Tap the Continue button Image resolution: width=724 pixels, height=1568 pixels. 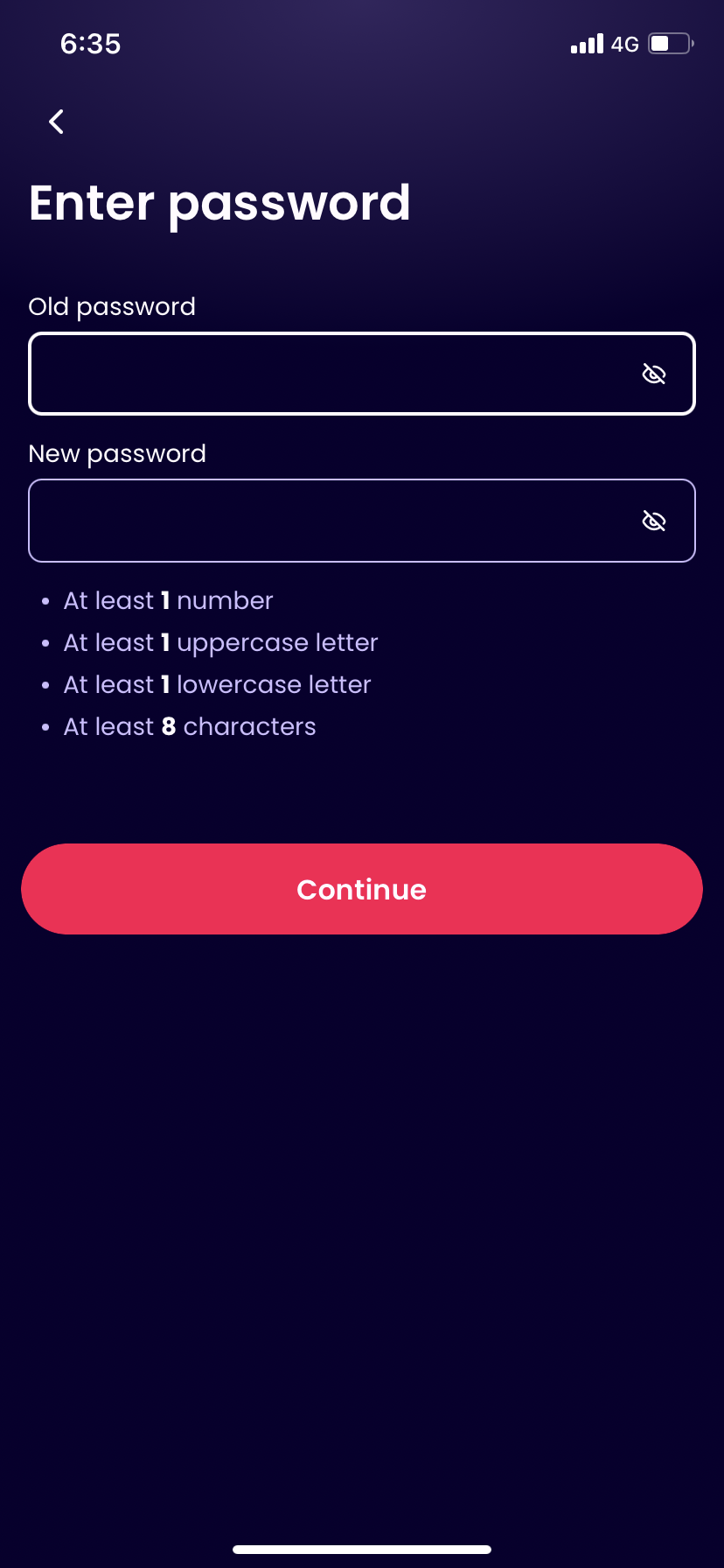(x=362, y=889)
